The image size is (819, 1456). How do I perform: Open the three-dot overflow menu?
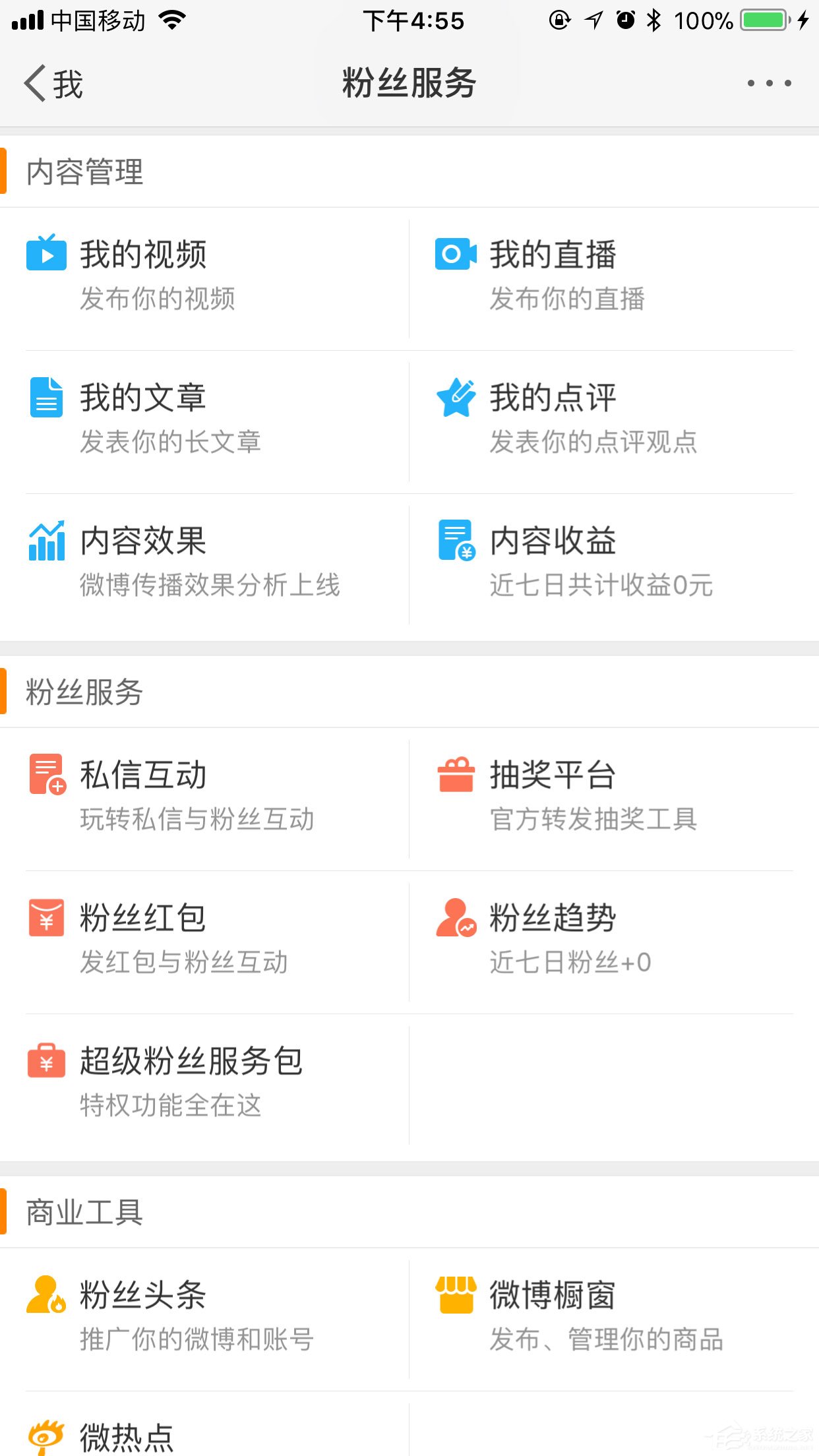[x=769, y=84]
